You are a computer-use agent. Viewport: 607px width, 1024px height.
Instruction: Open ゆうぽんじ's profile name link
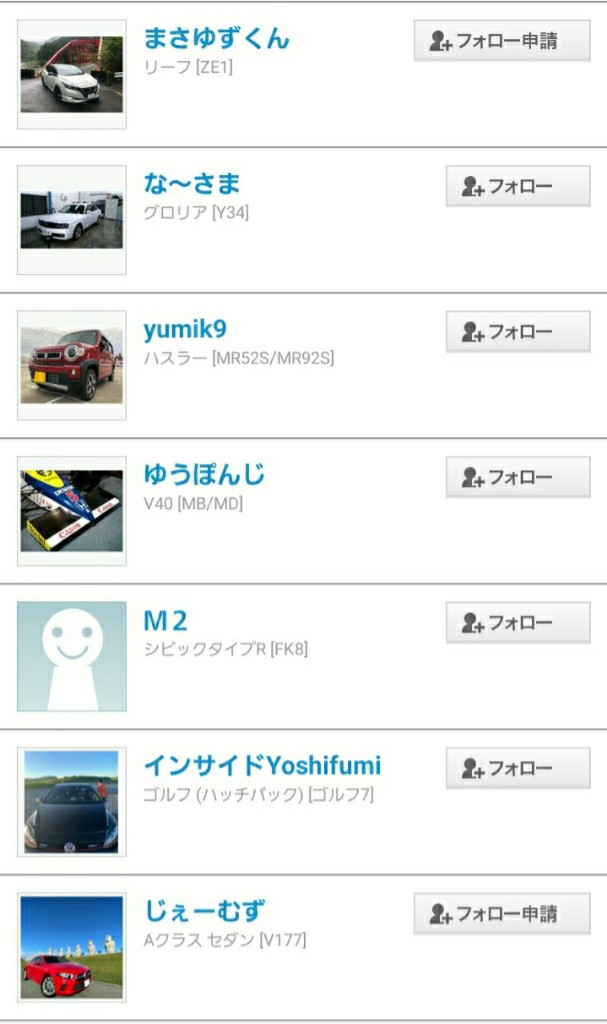(205, 475)
